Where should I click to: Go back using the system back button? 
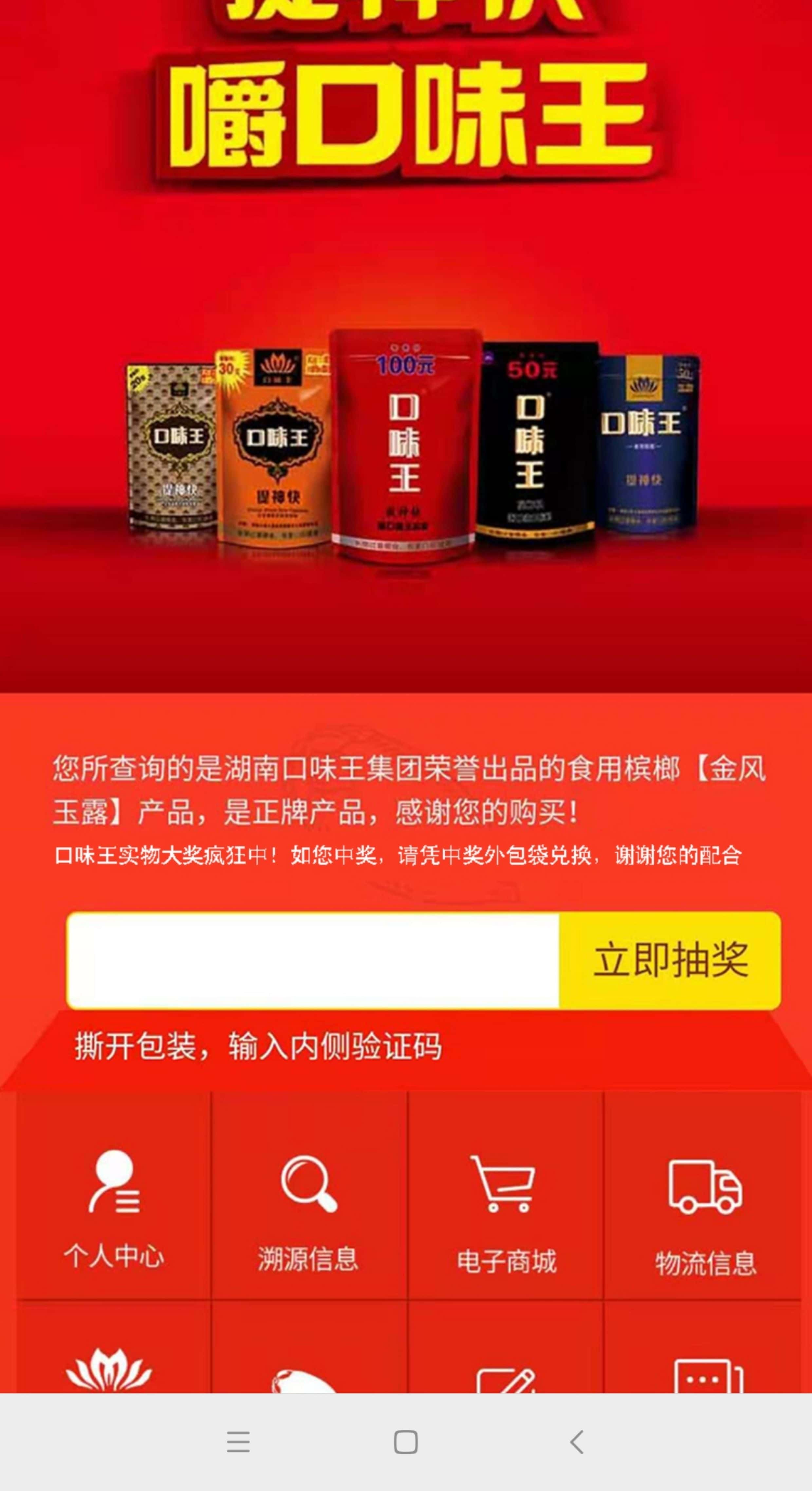(577, 1441)
